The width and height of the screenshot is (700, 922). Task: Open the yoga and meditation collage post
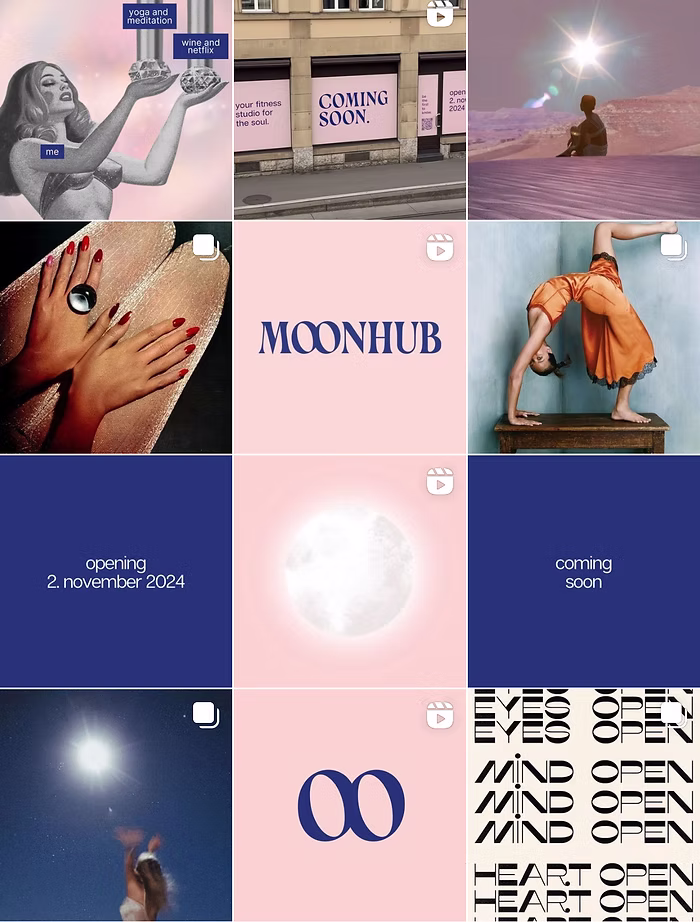point(115,109)
